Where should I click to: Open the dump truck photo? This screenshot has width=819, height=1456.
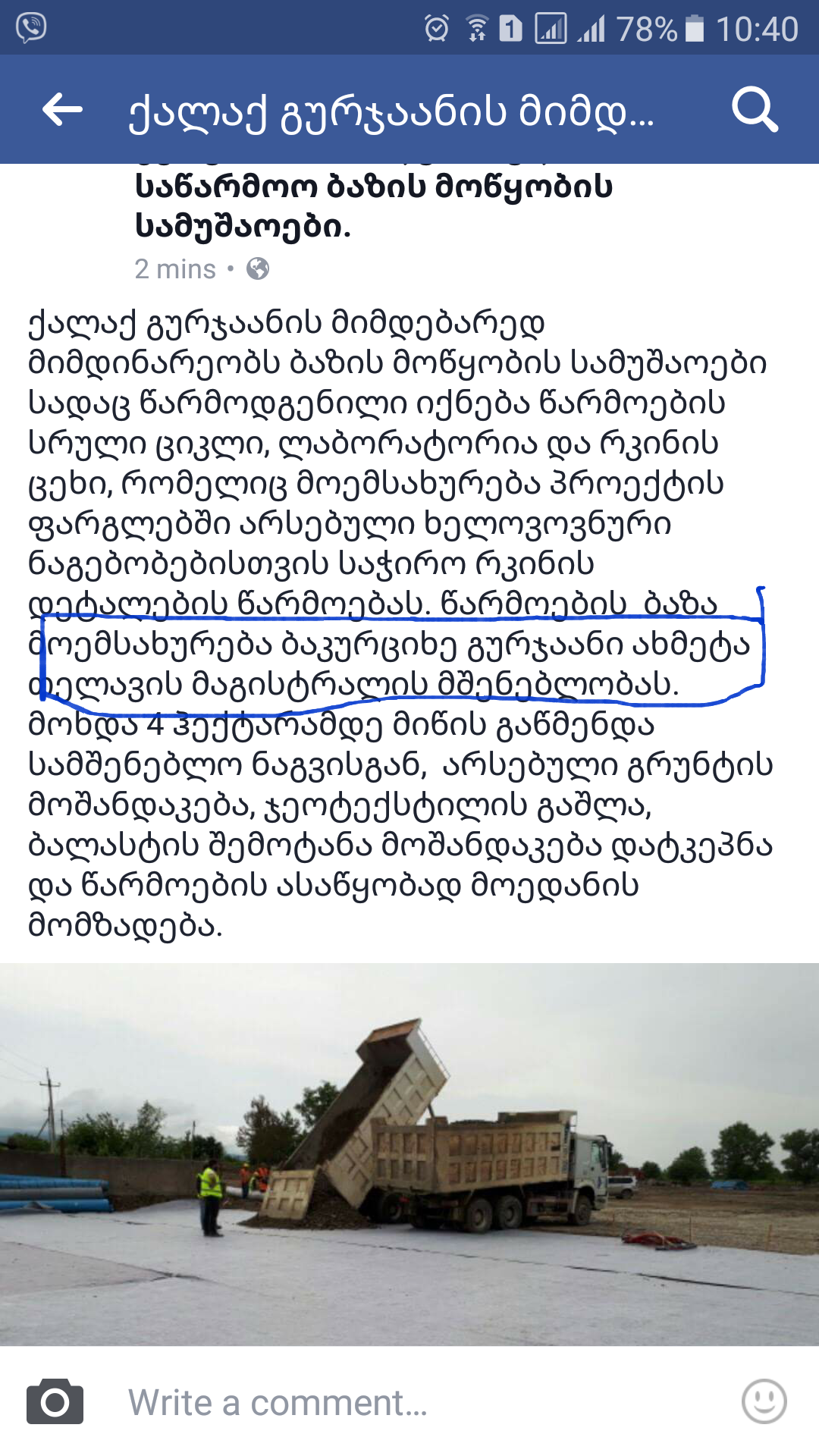tap(409, 1153)
